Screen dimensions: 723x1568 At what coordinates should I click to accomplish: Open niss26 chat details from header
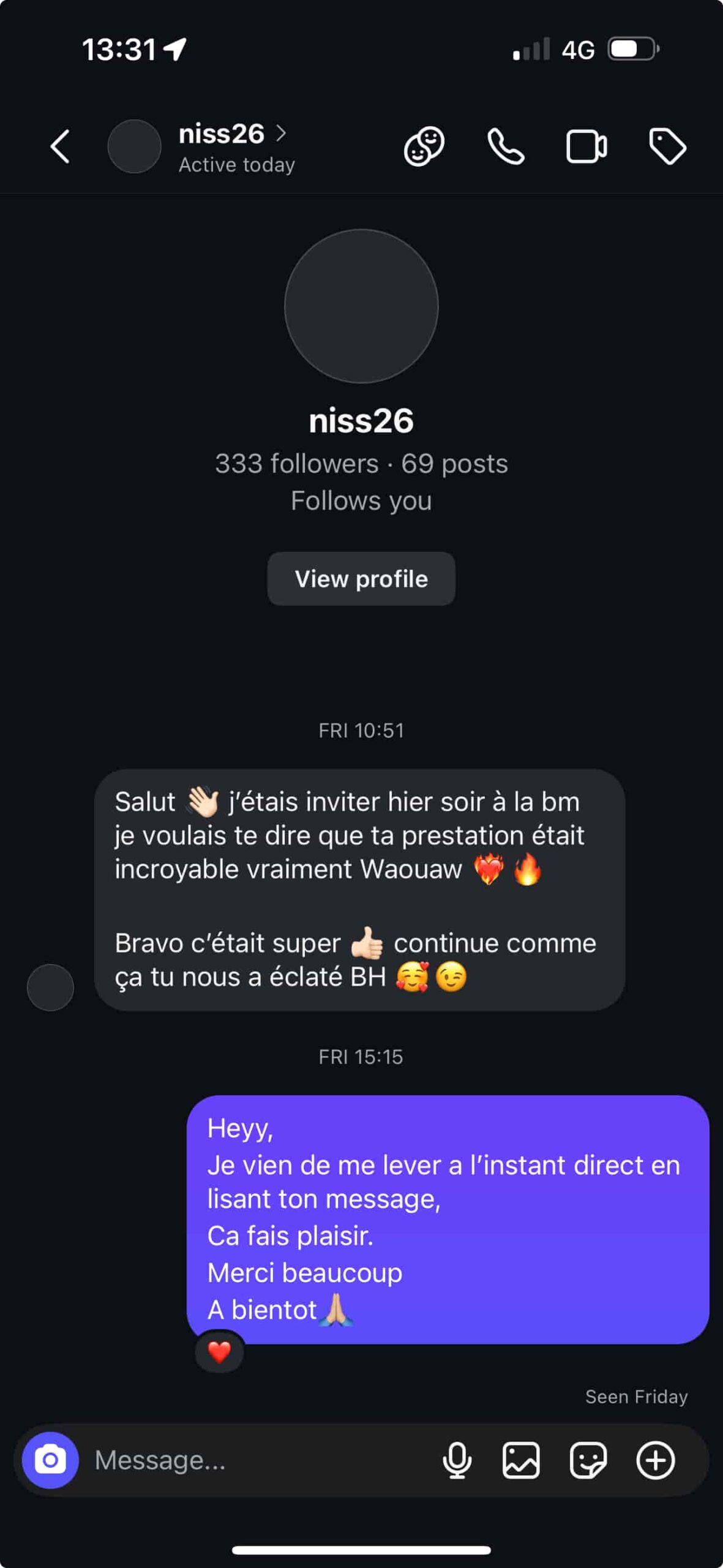coord(222,134)
